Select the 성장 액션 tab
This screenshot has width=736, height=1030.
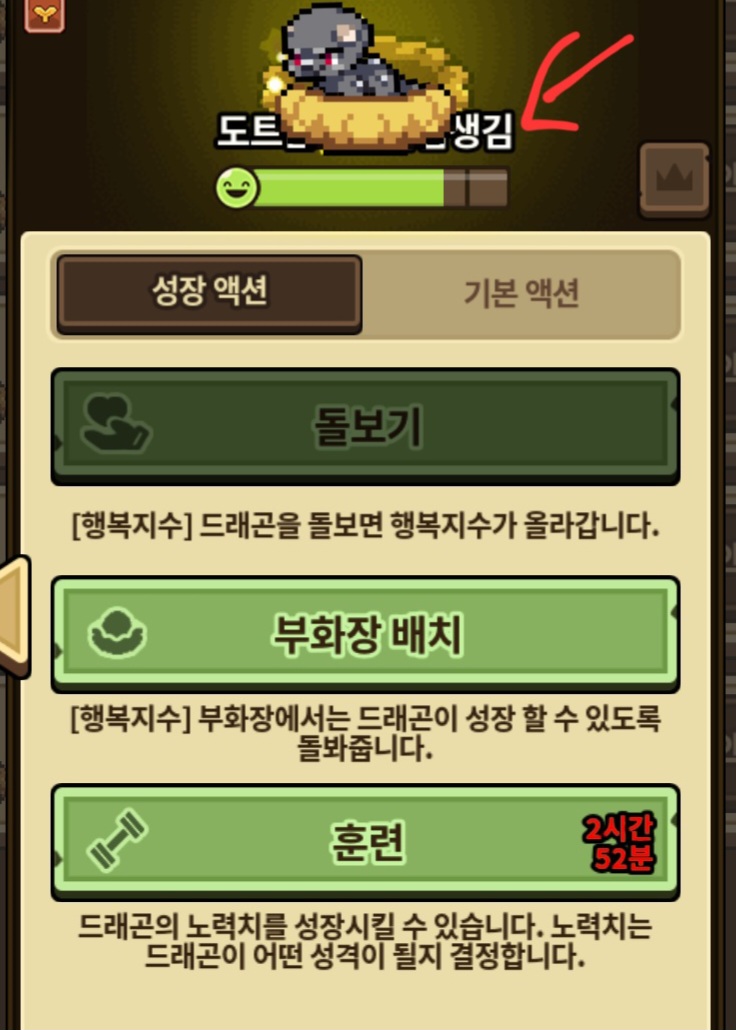[210, 293]
